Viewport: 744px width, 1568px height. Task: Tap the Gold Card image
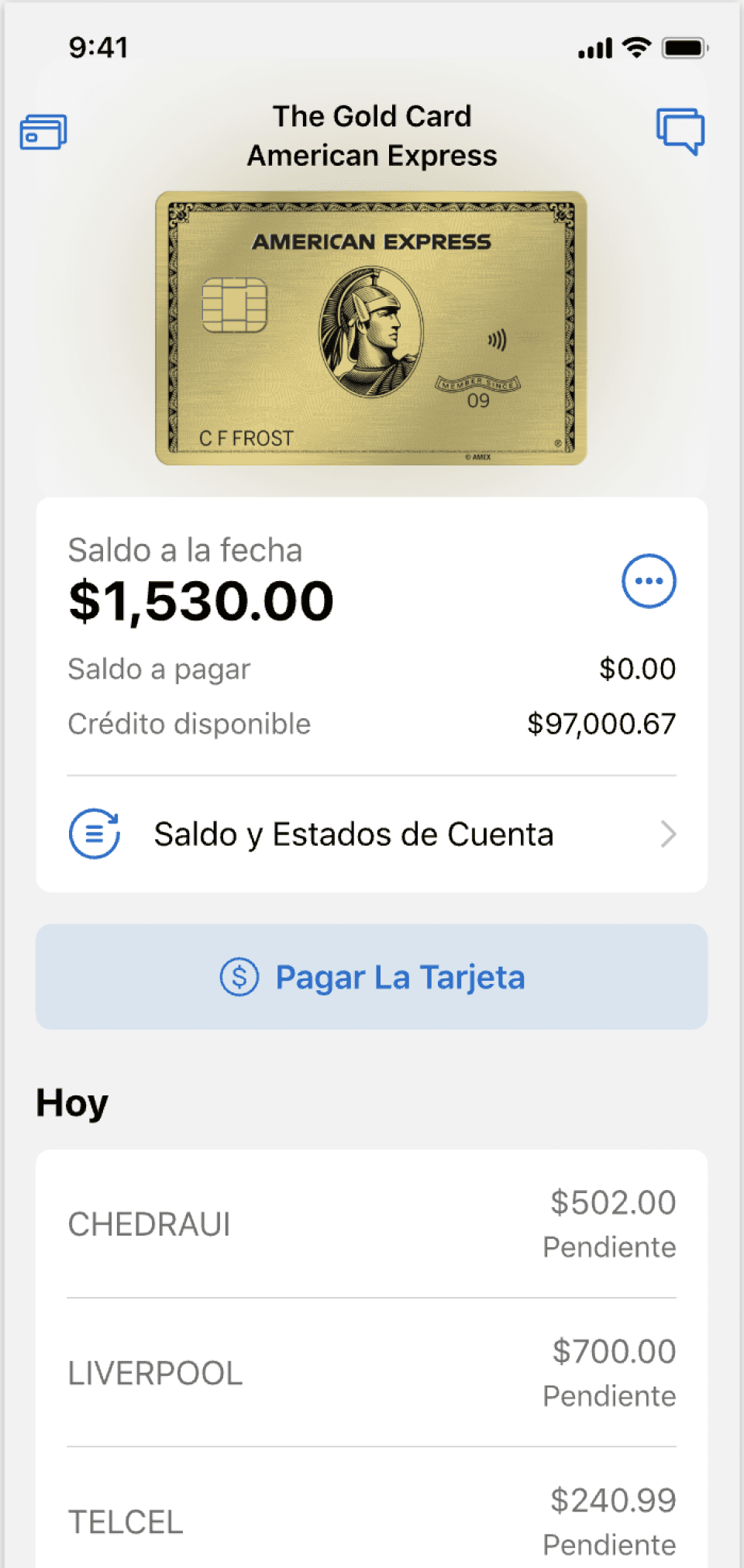tap(370, 328)
